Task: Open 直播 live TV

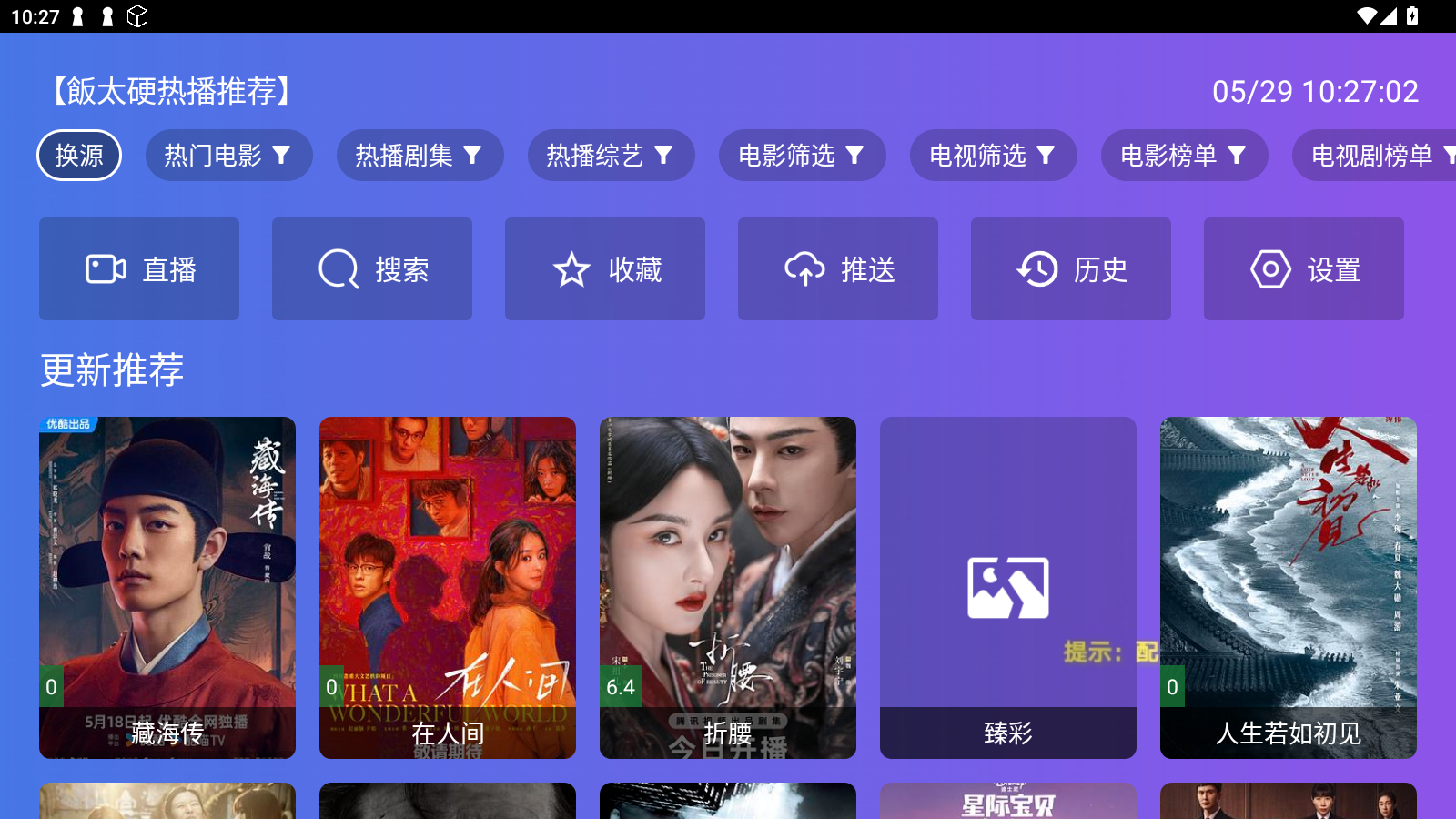Action: pyautogui.click(x=139, y=269)
